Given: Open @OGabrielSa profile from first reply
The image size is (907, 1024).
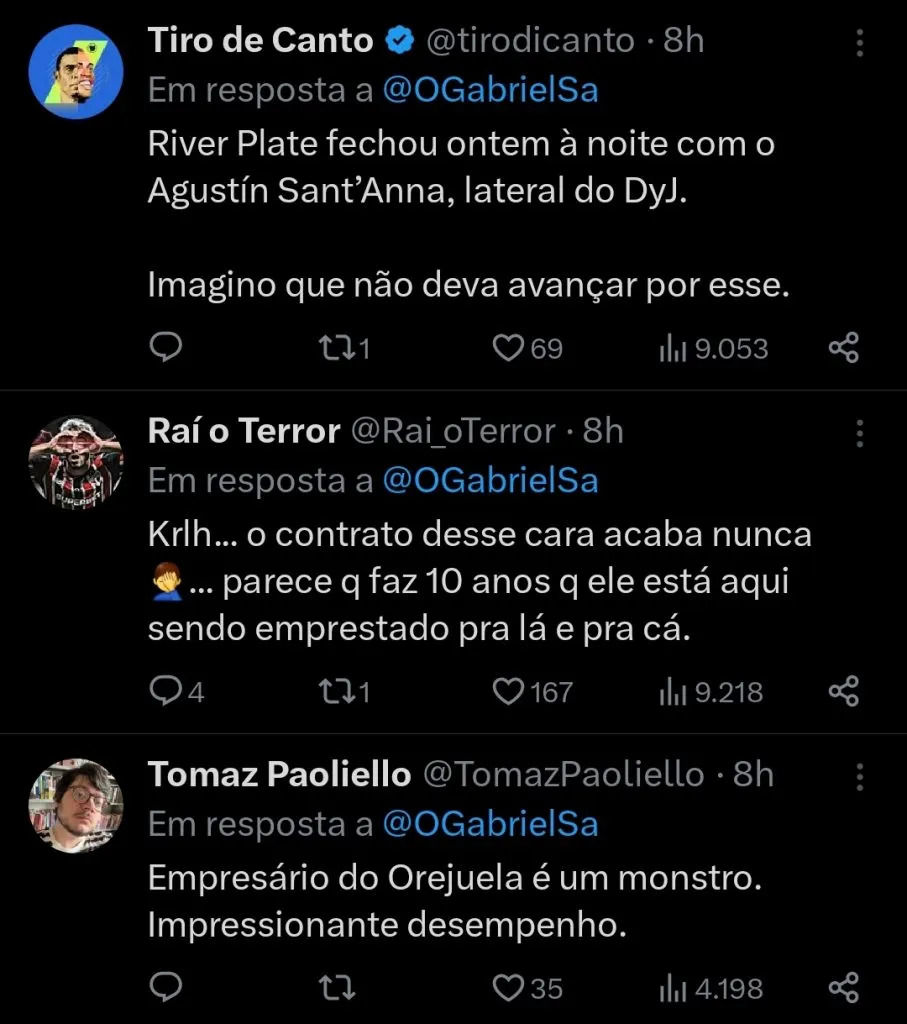Looking at the screenshot, I should pos(492,90).
